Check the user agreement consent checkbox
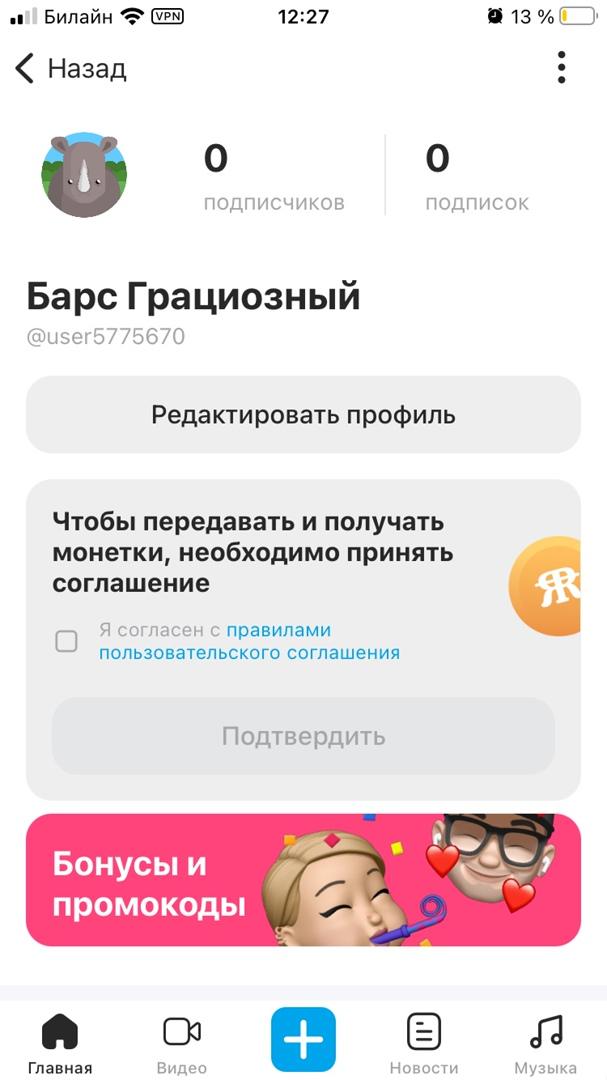This screenshot has width=607, height=1080. pyautogui.click(x=66, y=641)
